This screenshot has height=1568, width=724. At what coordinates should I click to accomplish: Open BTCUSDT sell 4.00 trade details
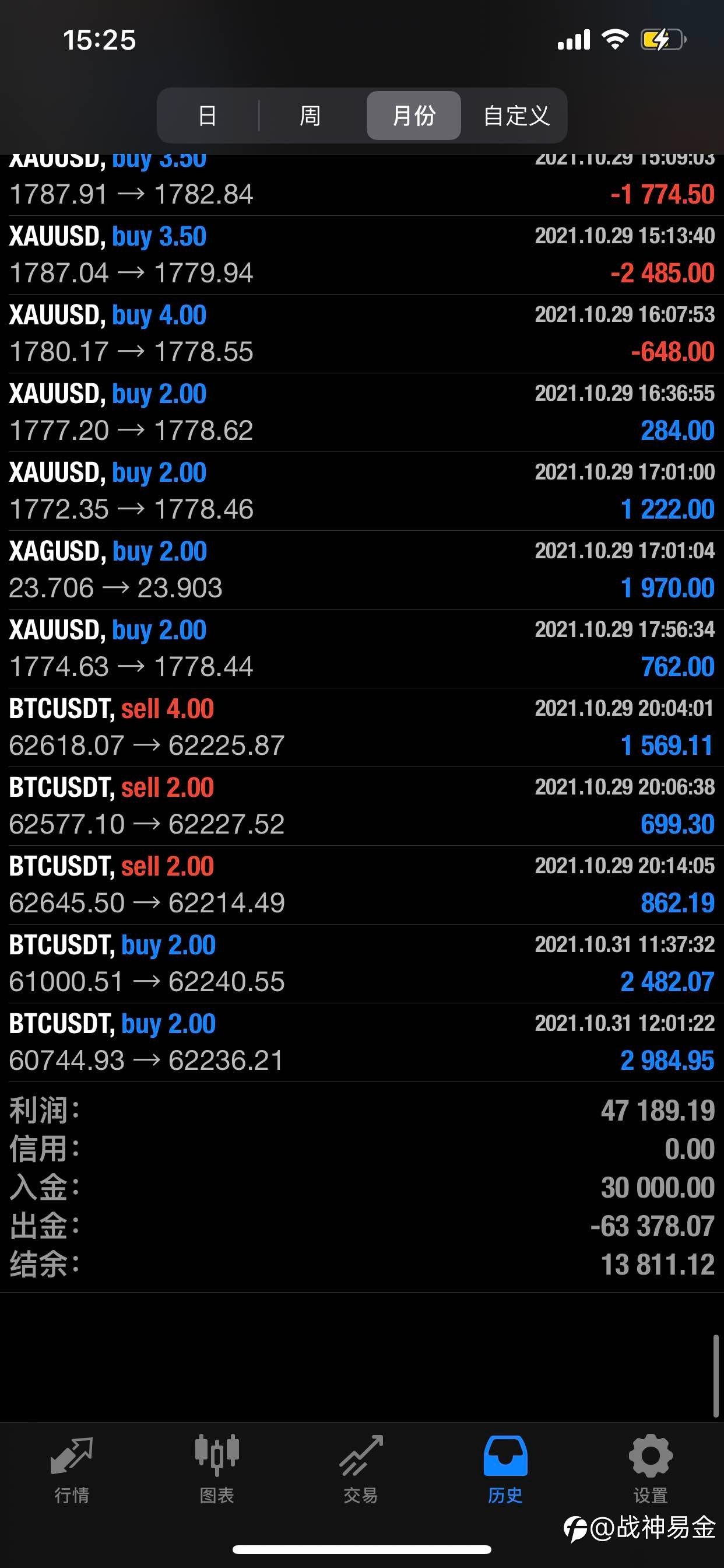click(x=362, y=727)
